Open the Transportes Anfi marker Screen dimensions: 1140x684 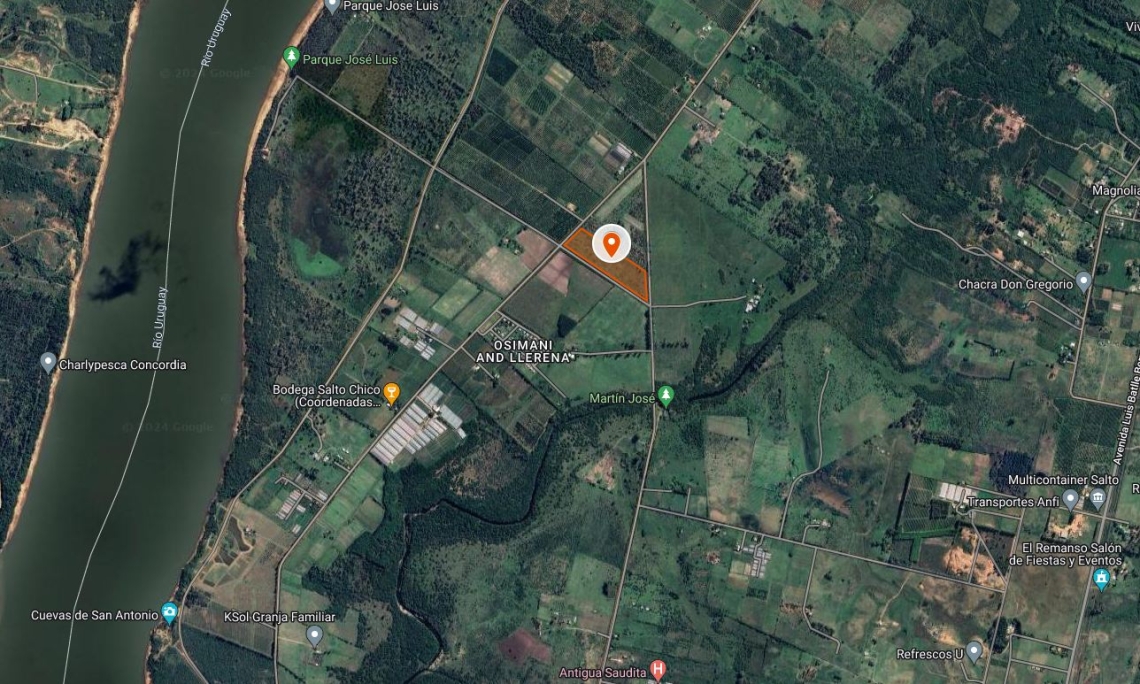coord(1070,499)
